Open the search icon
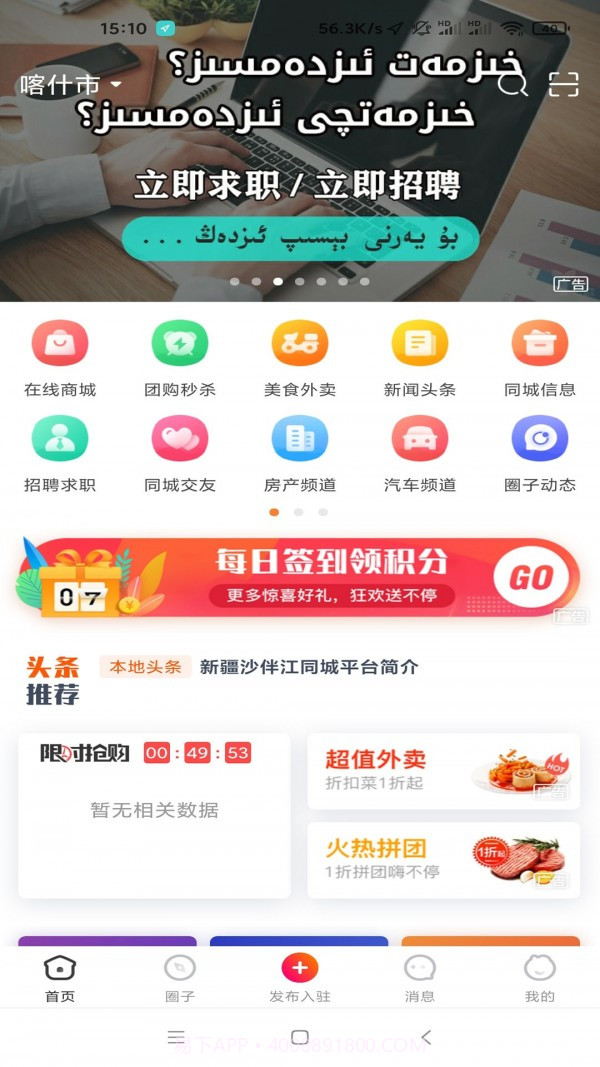The height and width of the screenshot is (1067, 600). [512, 85]
